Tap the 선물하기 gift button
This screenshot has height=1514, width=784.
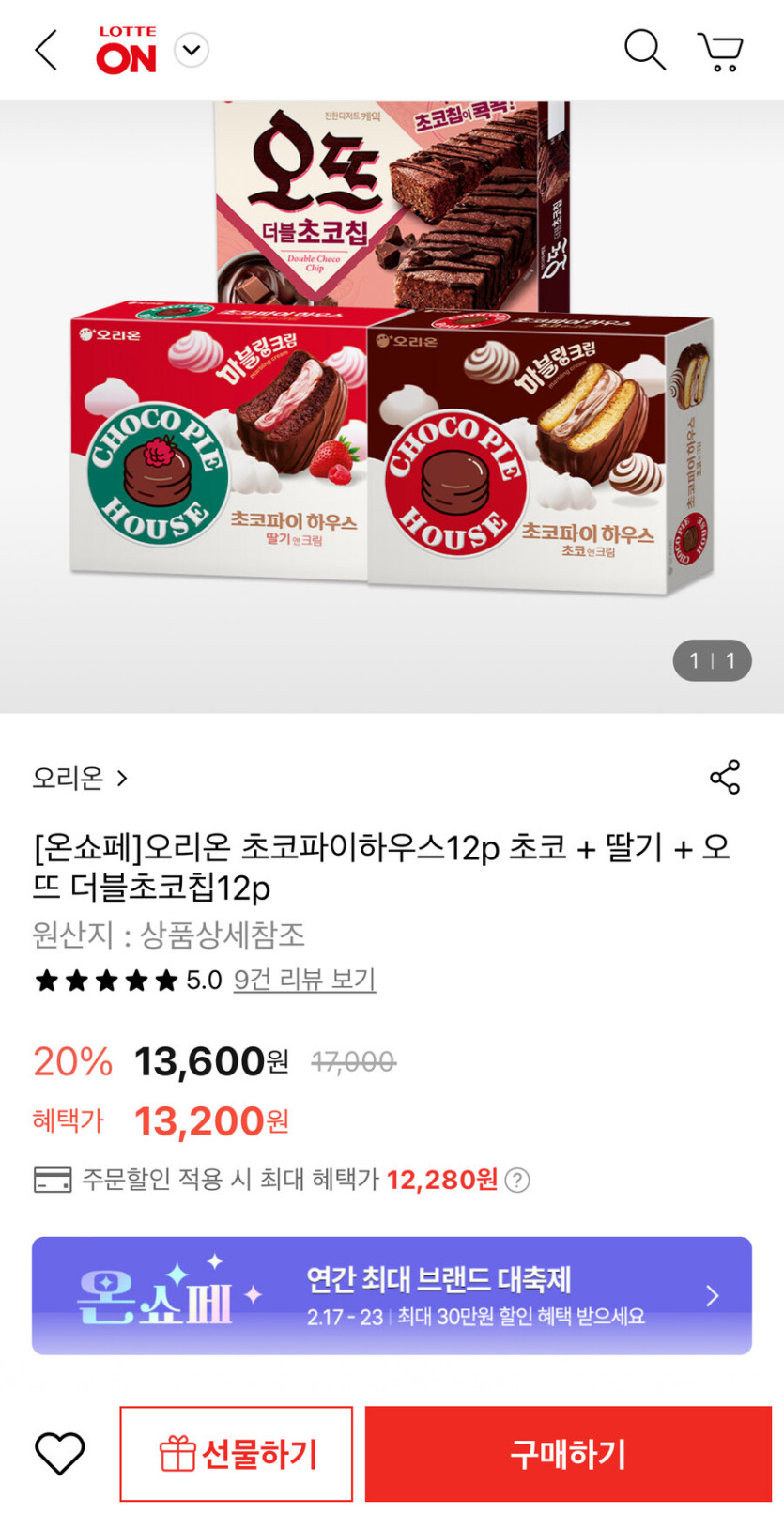[237, 1454]
